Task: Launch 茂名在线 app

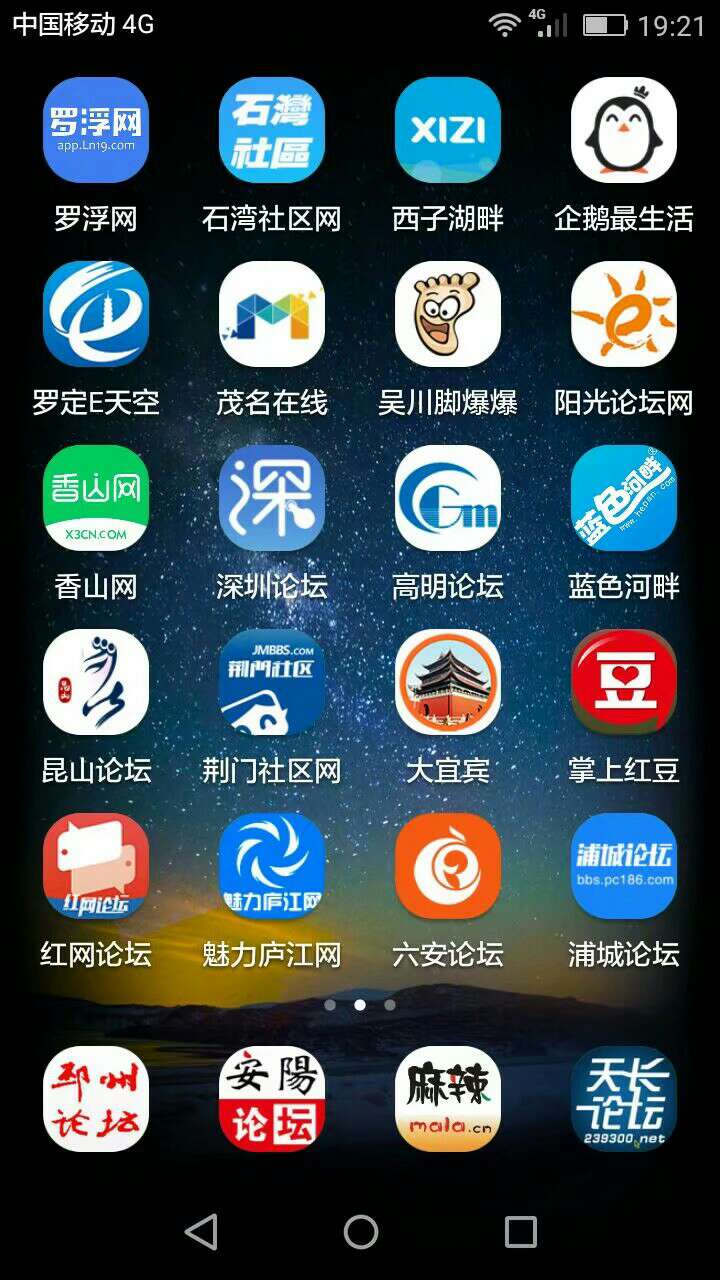Action: [x=272, y=314]
